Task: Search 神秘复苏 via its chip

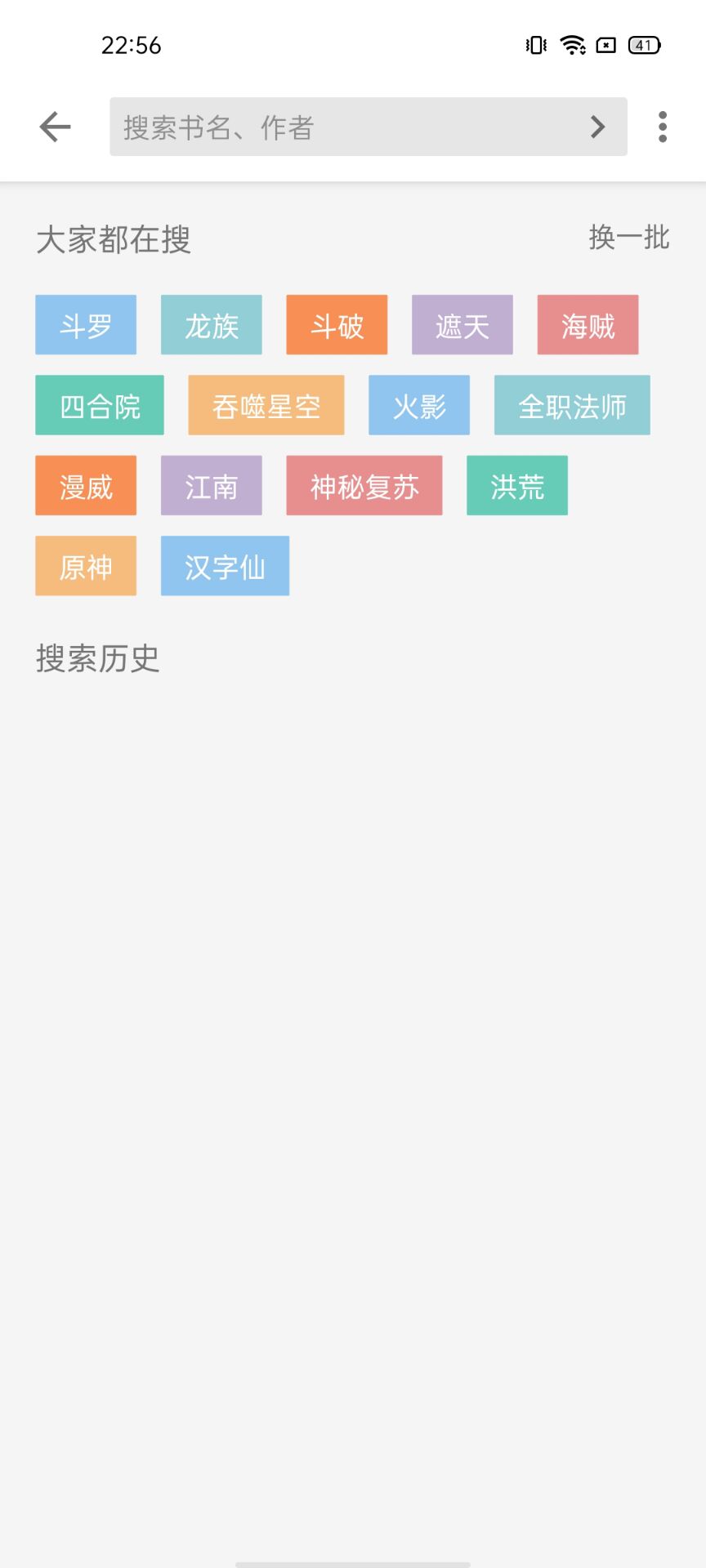Action: click(x=364, y=486)
